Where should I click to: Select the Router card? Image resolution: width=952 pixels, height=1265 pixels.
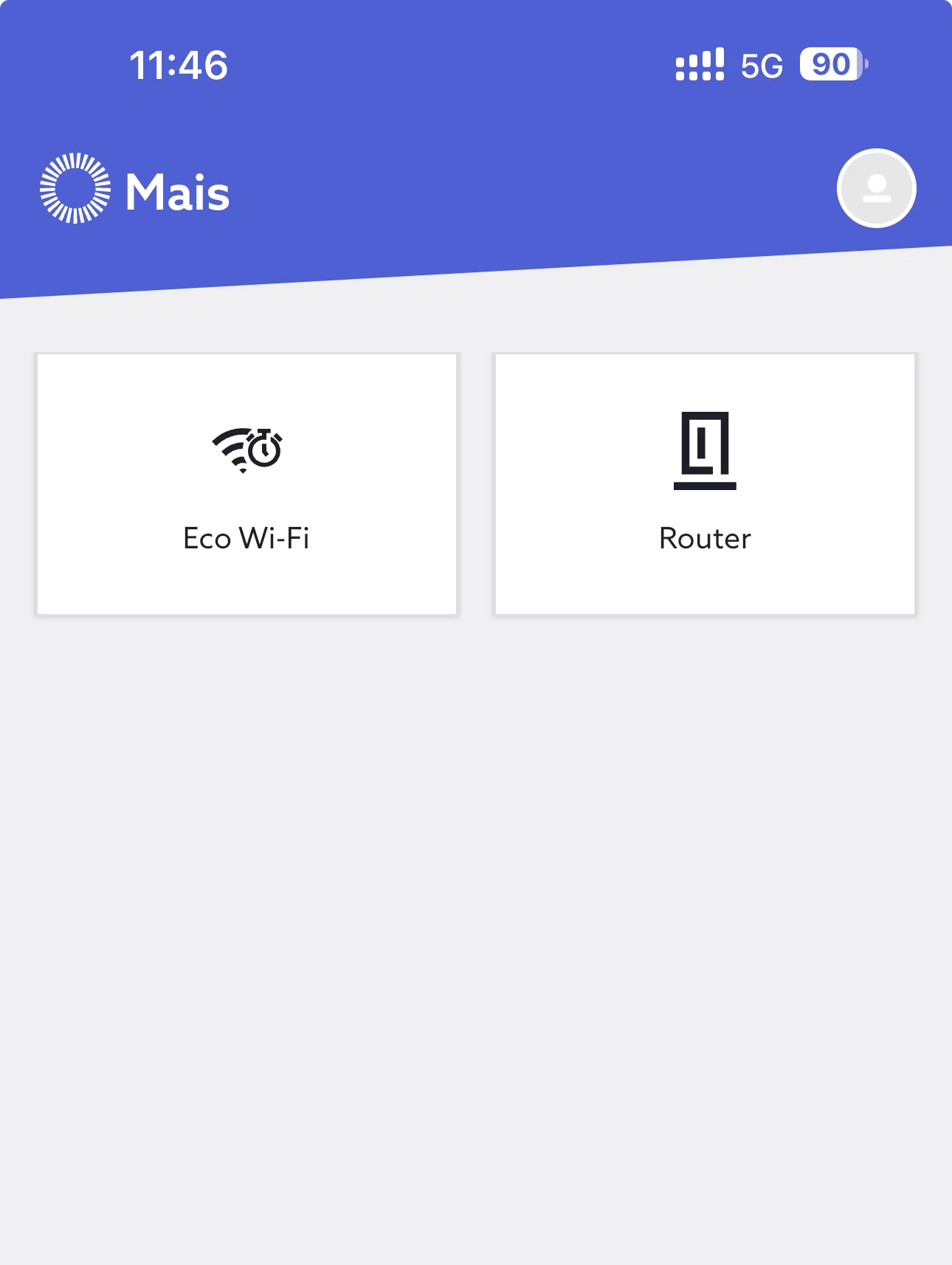coord(705,484)
